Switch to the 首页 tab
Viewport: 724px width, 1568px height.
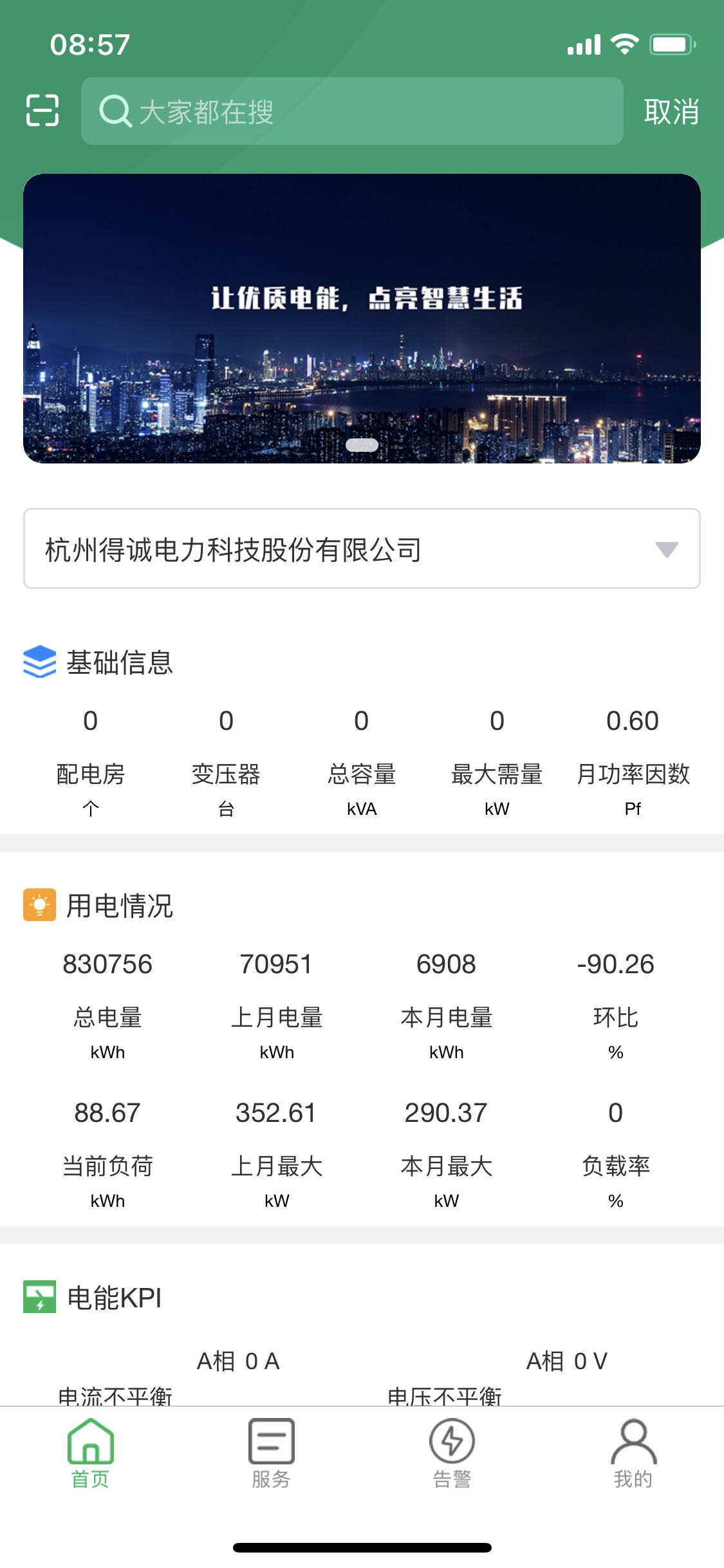click(x=90, y=1453)
